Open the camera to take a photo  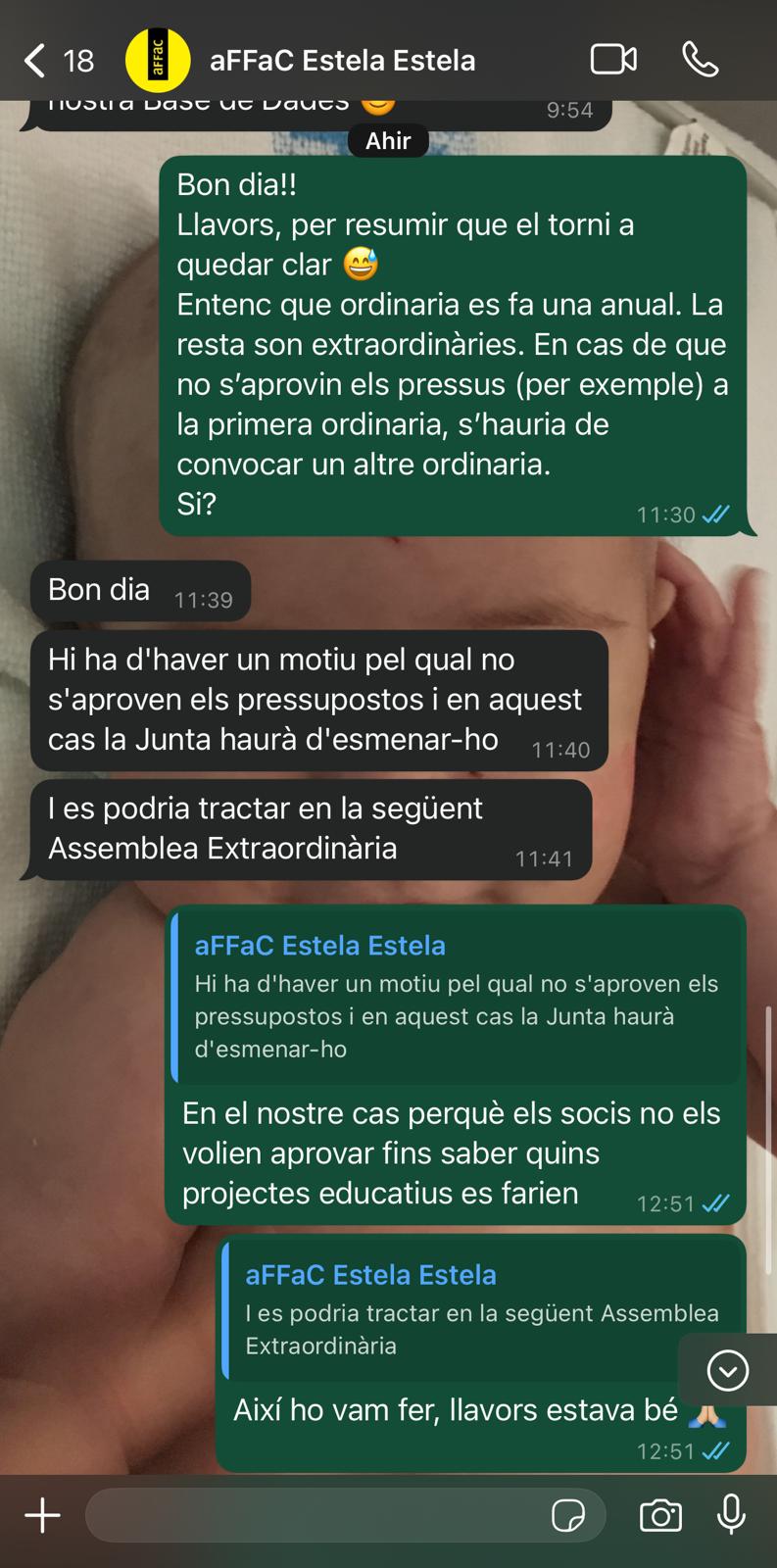point(660,1515)
